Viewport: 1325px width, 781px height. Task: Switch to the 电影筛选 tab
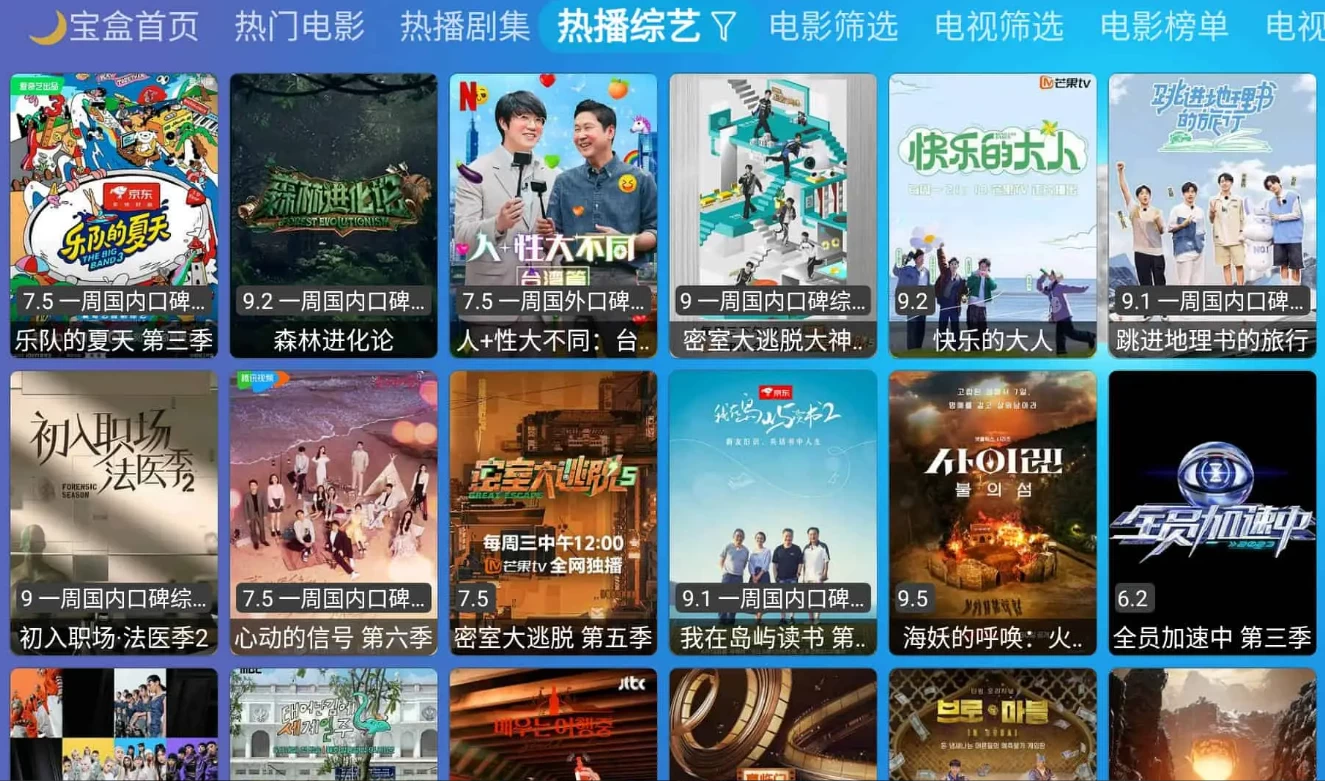pos(833,27)
